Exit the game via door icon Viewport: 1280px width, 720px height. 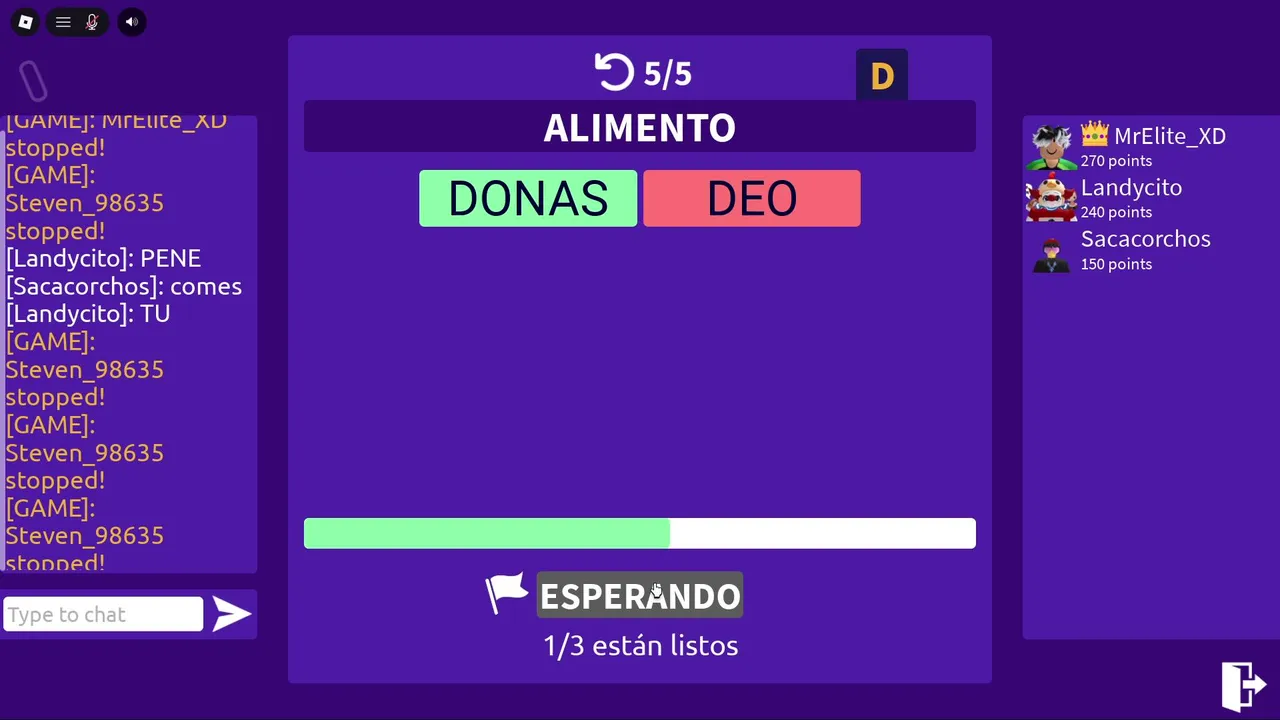tap(1243, 686)
